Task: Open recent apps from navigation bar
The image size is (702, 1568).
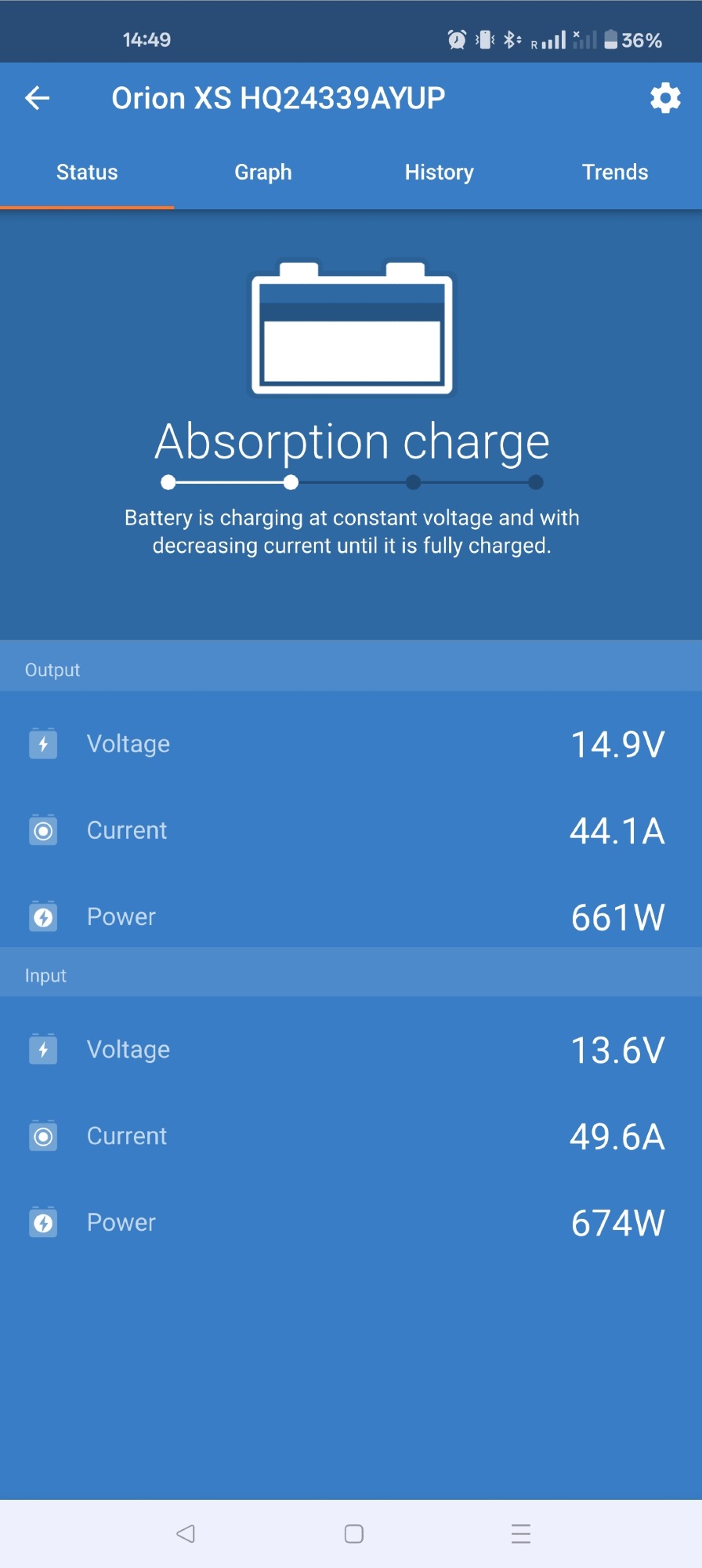Action: (x=521, y=1534)
